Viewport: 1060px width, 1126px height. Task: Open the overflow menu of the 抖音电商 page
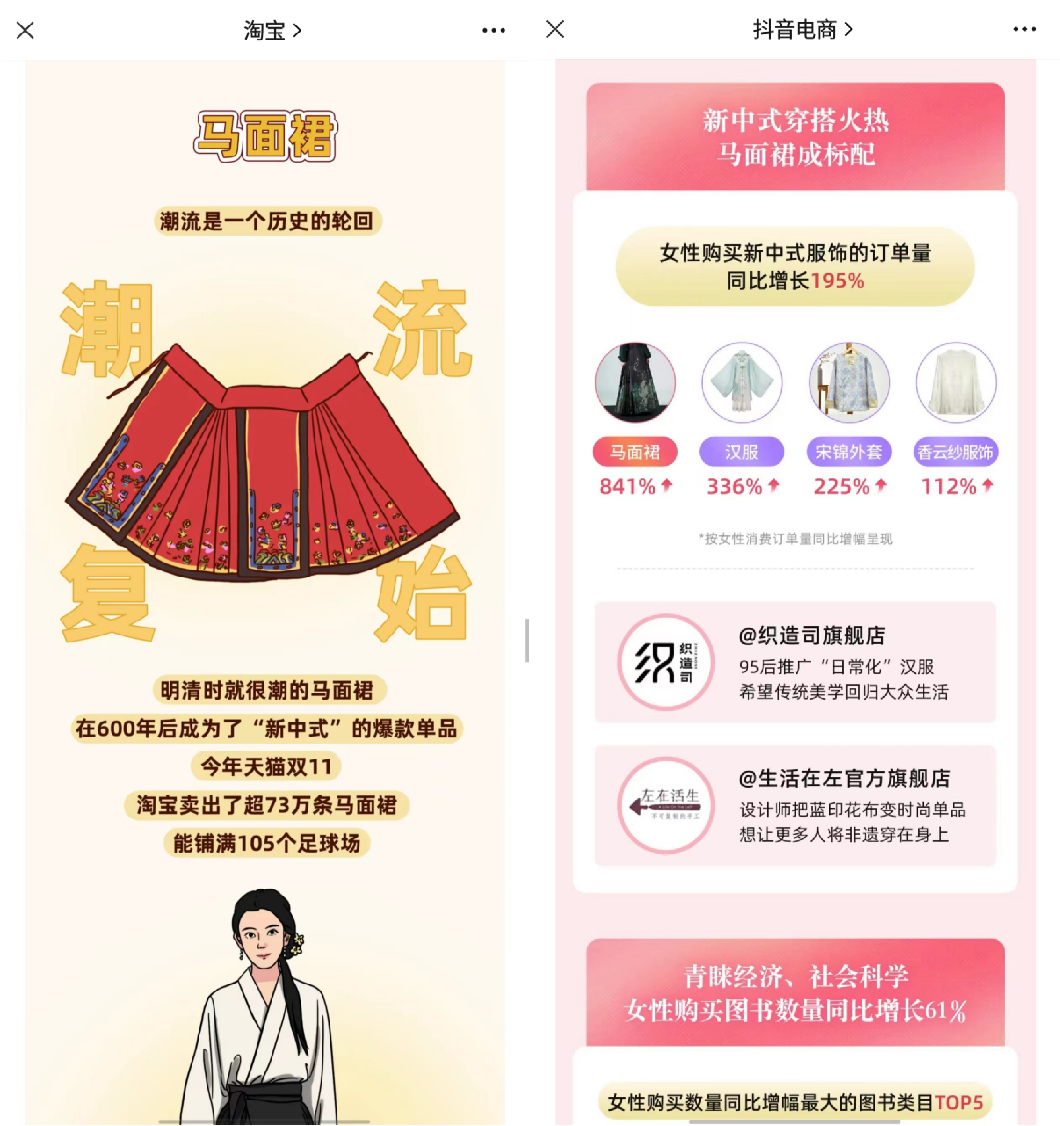1024,30
